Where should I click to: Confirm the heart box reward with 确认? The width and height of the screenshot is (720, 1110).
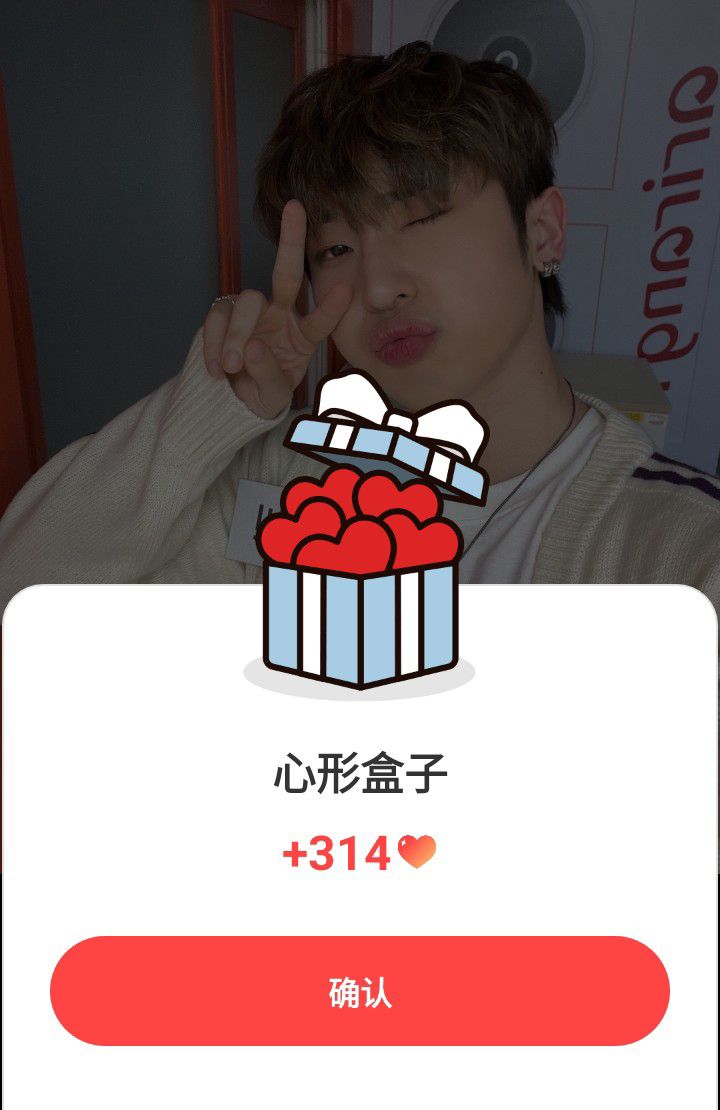click(x=360, y=991)
